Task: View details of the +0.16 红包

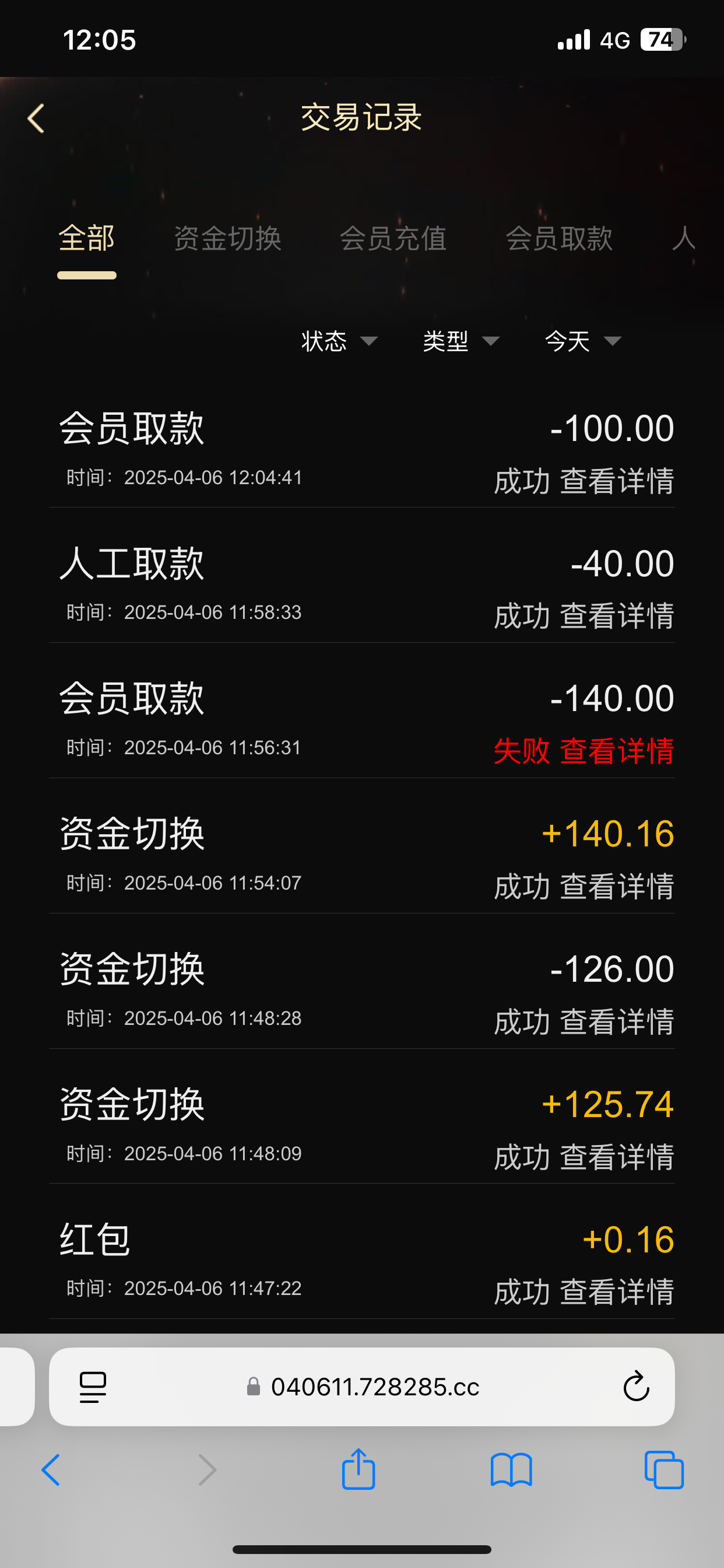Action: click(x=616, y=1291)
